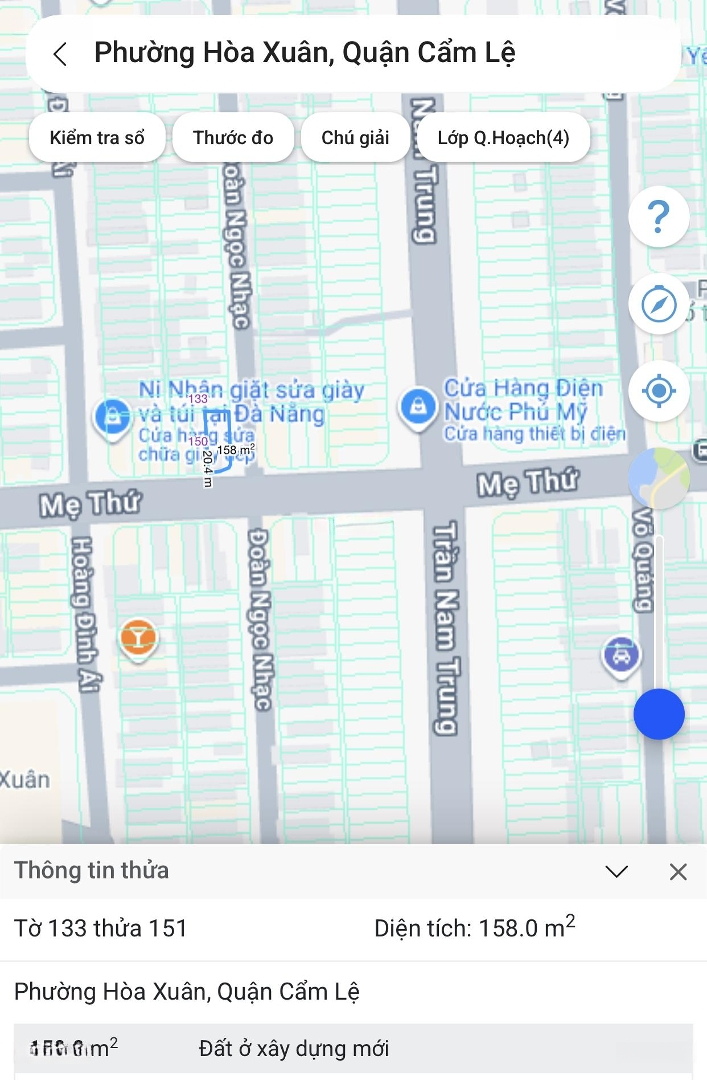Collapse the 'Thông tin thửa' panel
Image resolution: width=707 pixels, height=1080 pixels.
point(617,871)
